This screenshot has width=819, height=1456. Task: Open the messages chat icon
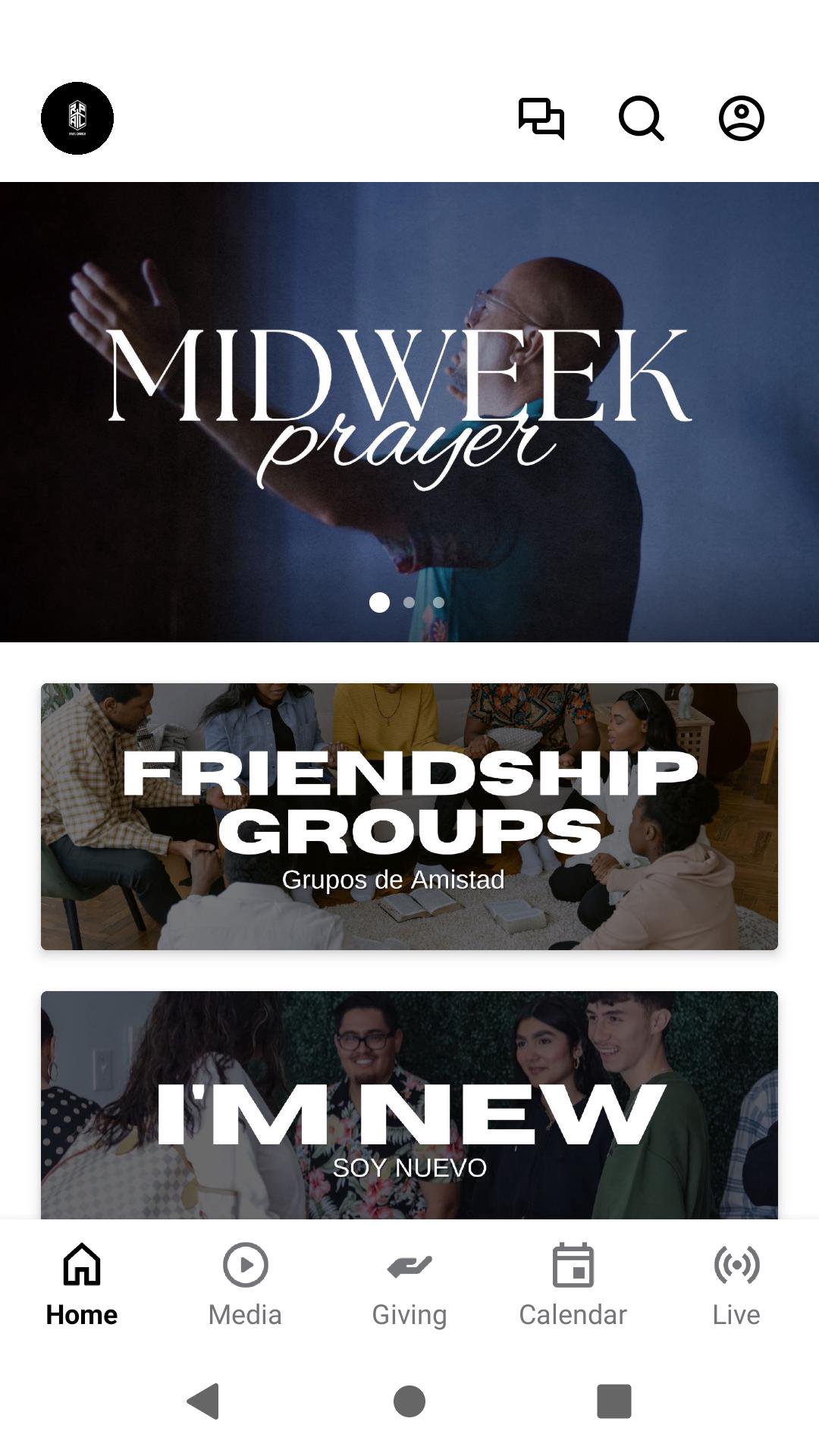click(x=541, y=118)
